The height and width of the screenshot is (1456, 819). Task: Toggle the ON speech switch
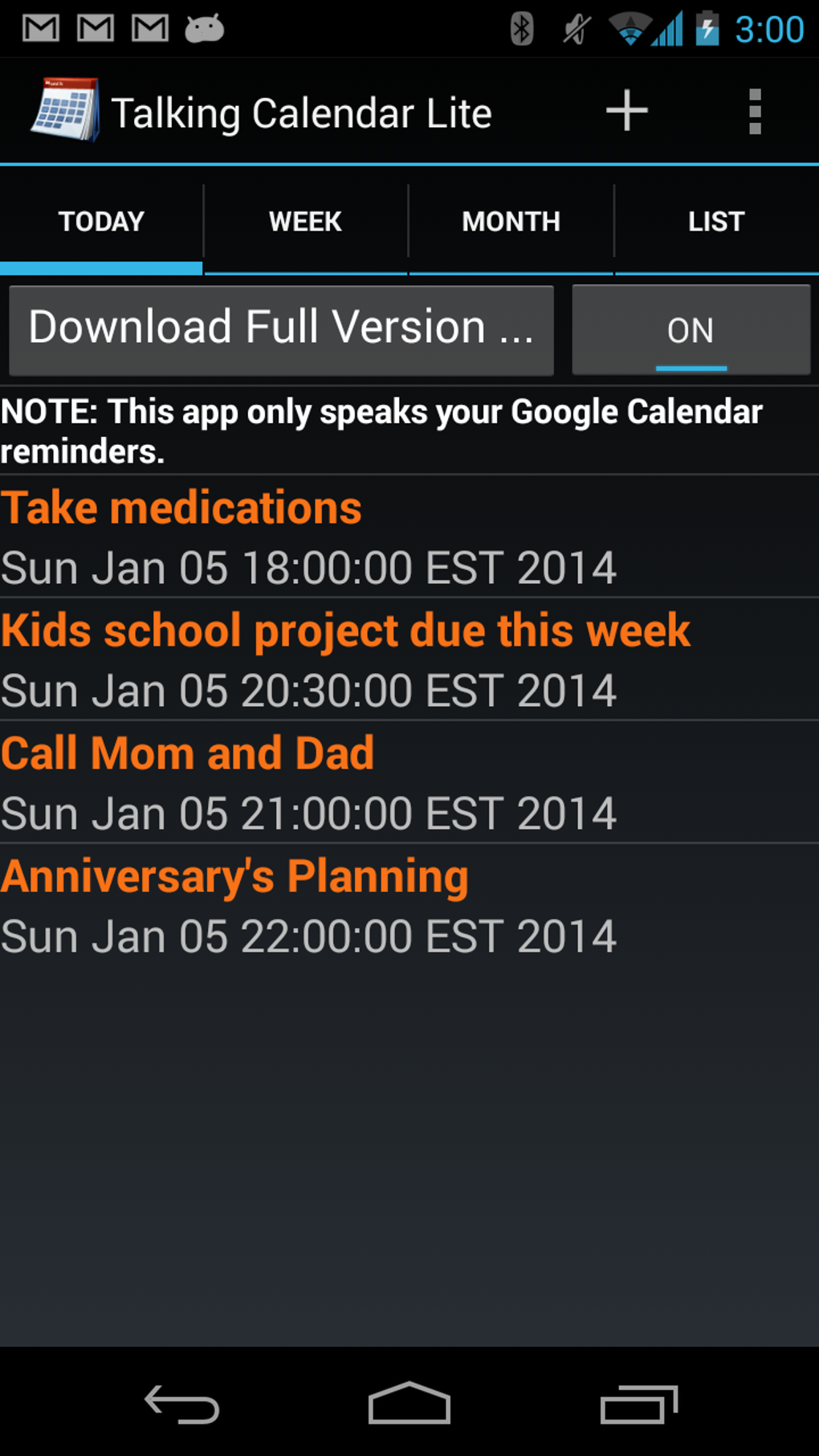click(x=691, y=330)
